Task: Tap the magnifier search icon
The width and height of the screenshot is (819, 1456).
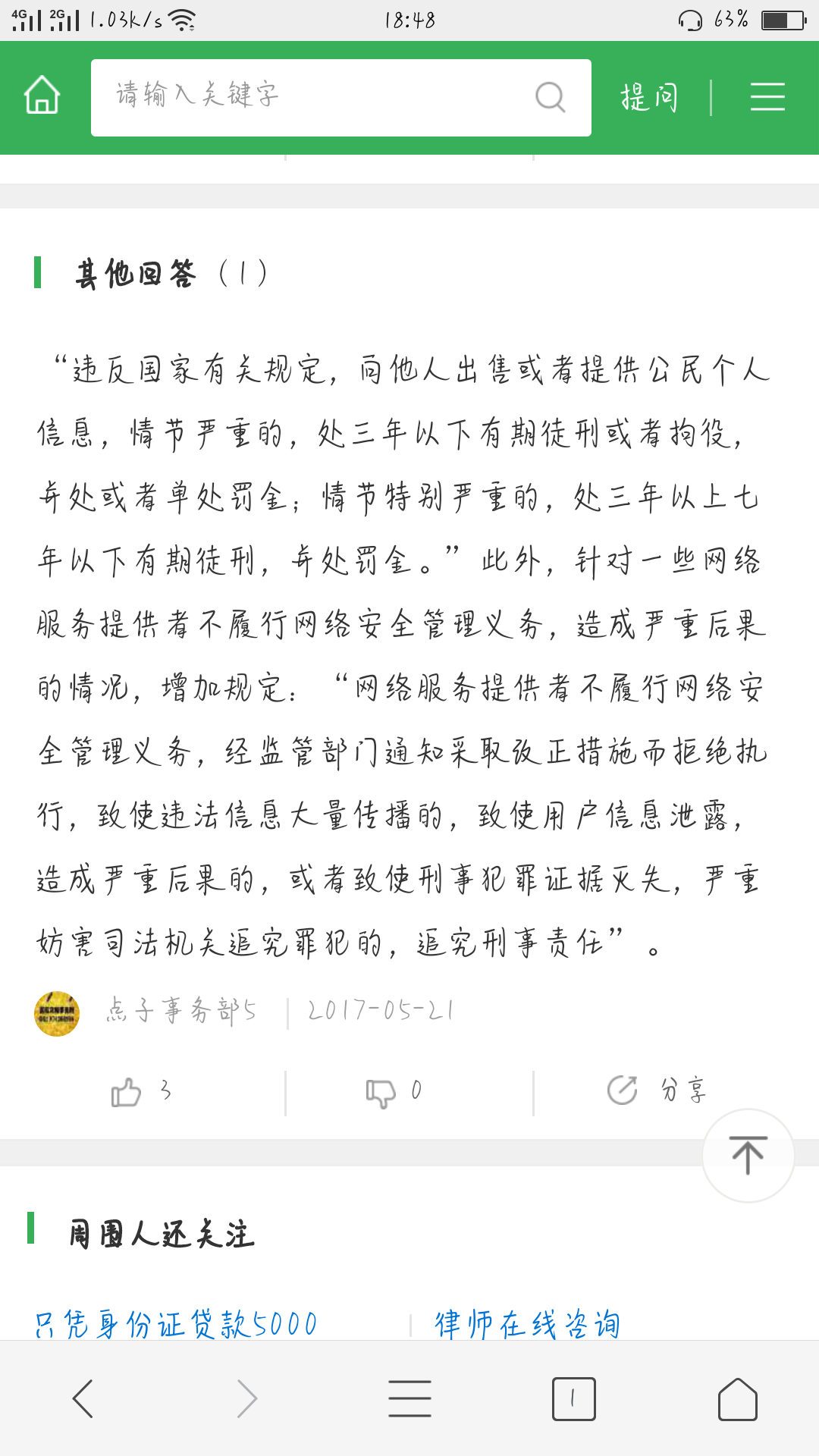Action: pyautogui.click(x=550, y=97)
